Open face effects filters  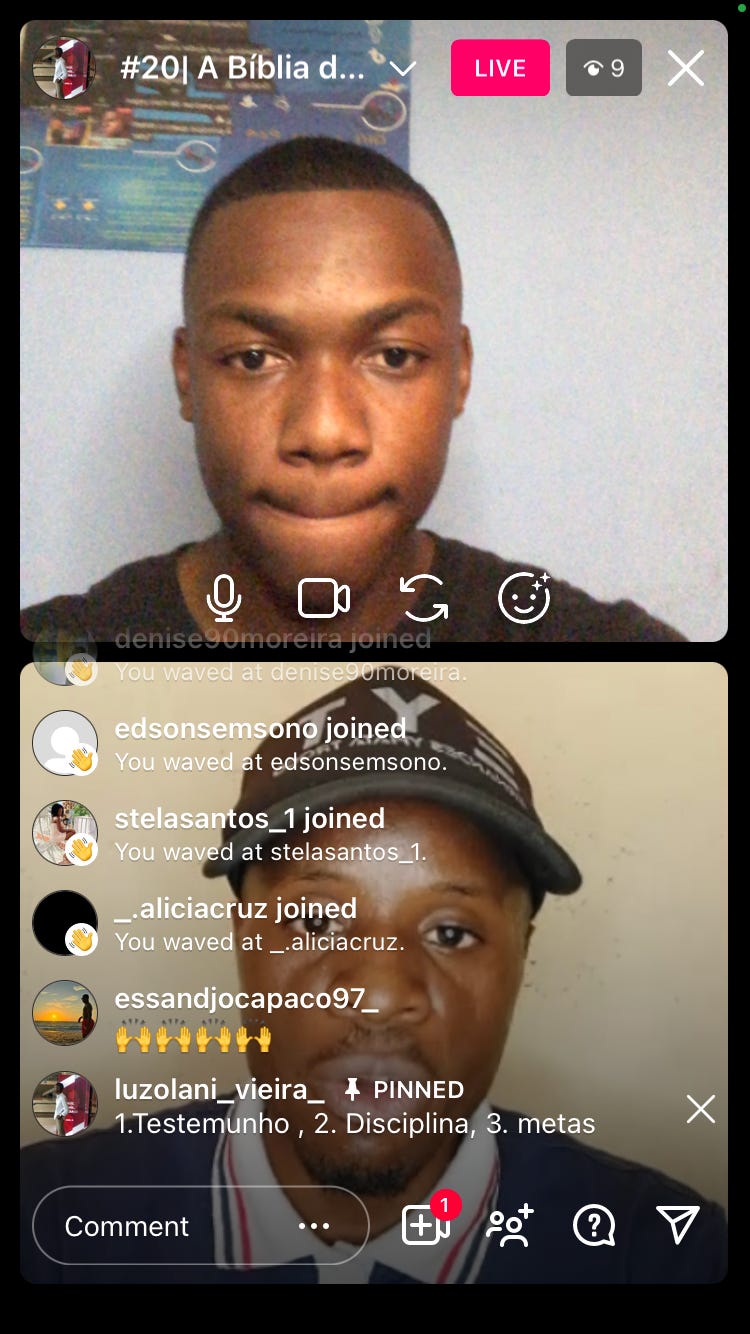pos(525,598)
